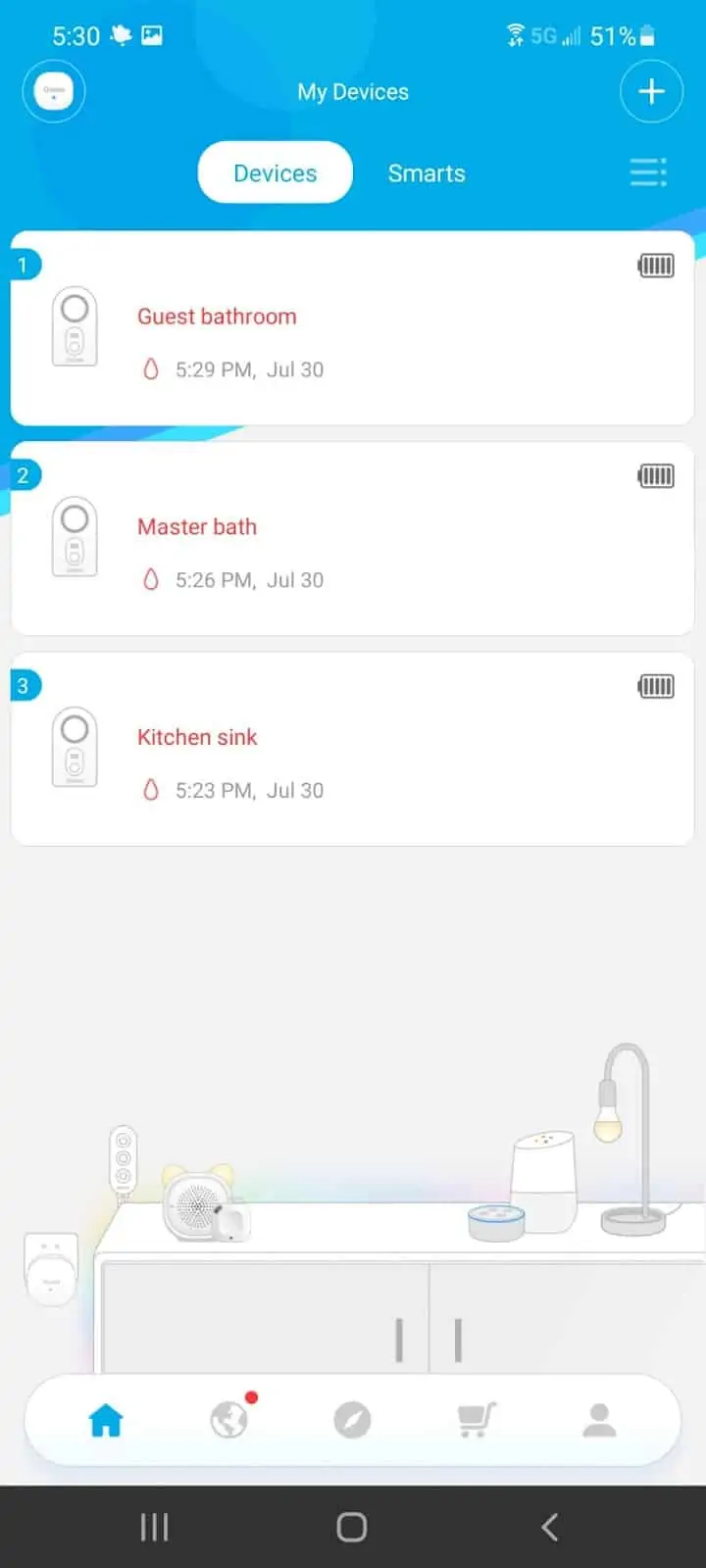
Task: Open the shopping cart tab
Action: coord(477,1420)
